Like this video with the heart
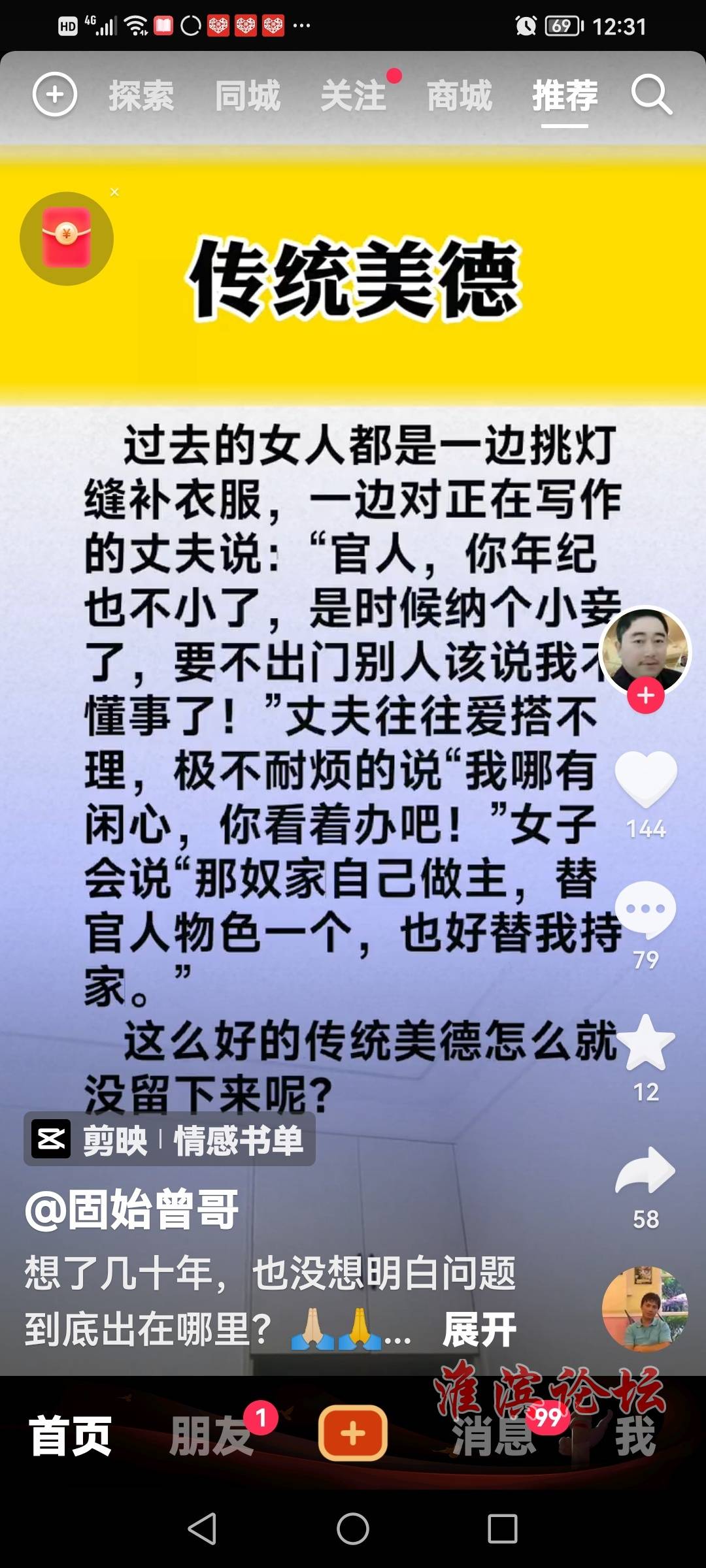 tap(645, 777)
